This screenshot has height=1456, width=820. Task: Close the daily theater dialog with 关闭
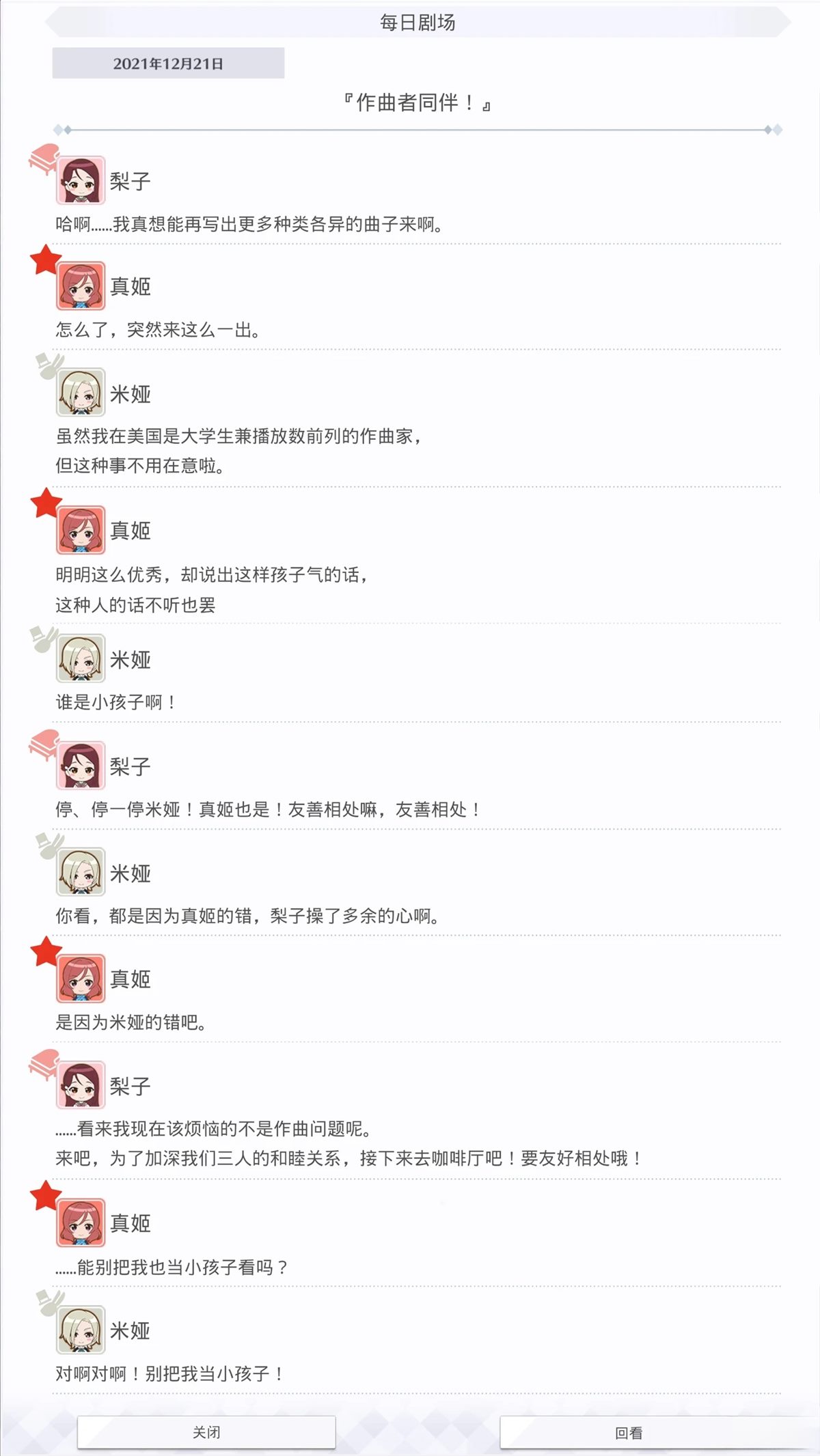[x=206, y=1432]
